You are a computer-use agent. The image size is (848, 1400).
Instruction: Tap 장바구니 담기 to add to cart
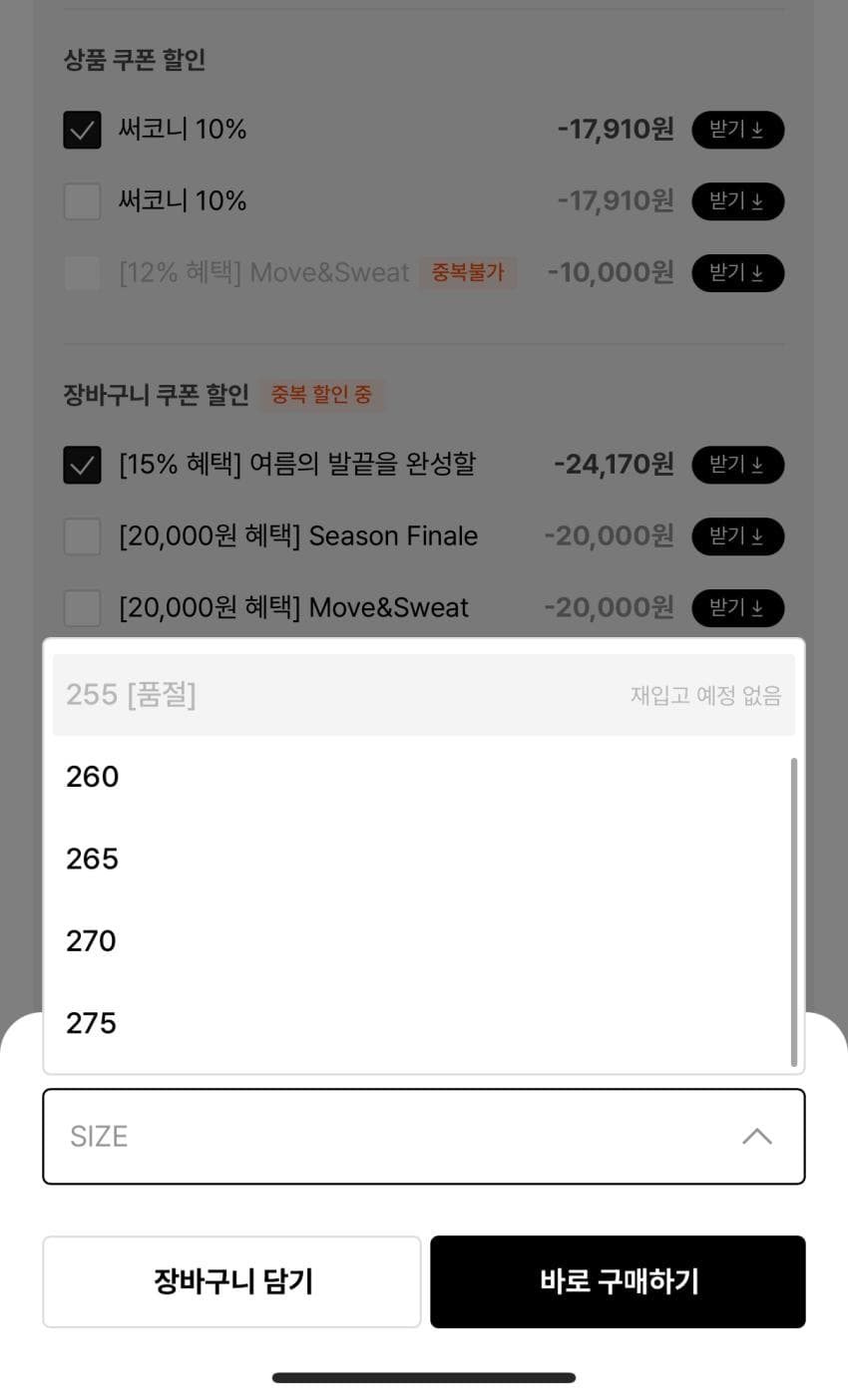[x=232, y=1281]
